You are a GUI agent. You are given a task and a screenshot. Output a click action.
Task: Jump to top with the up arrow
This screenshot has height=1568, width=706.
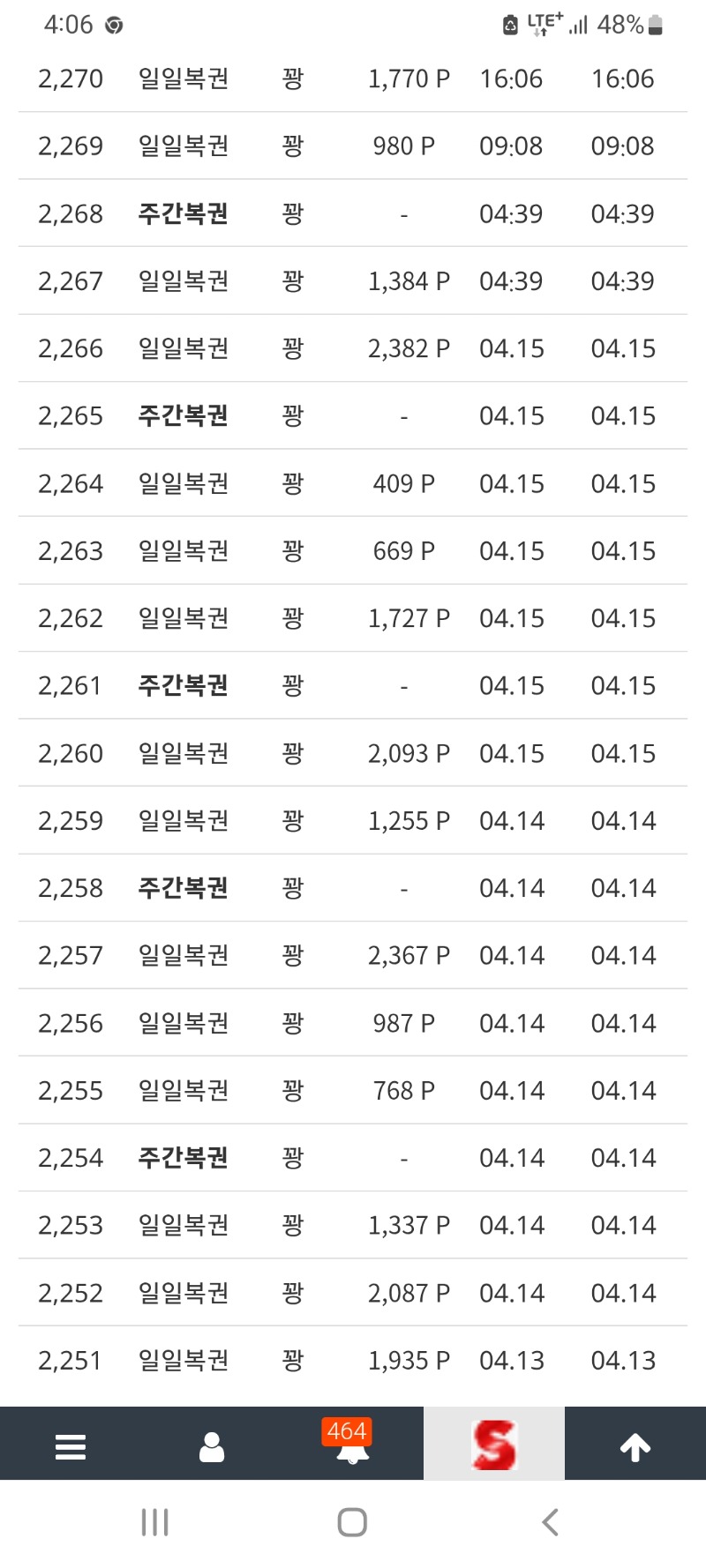635,1446
